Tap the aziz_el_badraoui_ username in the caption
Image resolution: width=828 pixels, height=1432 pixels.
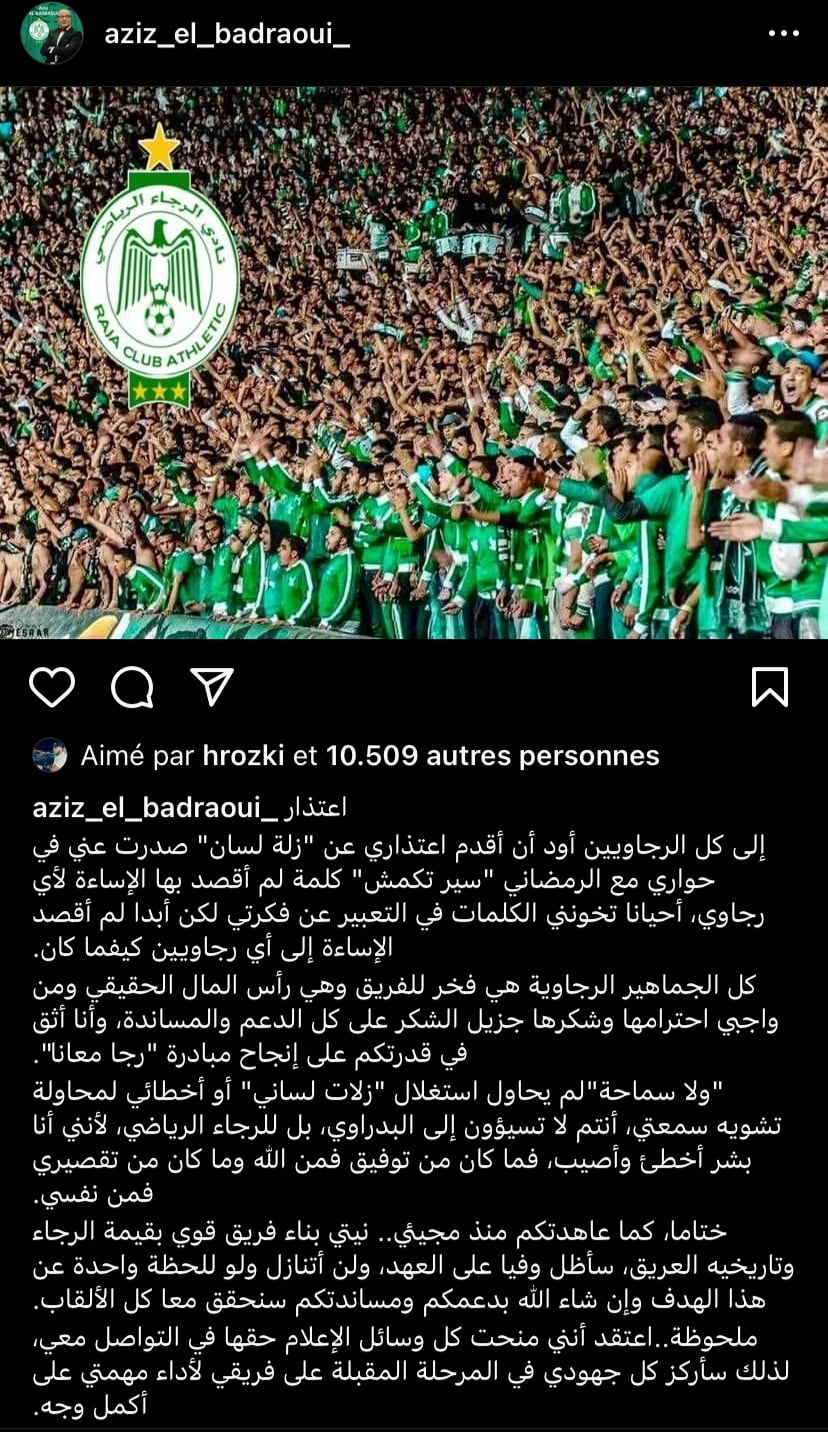(x=151, y=807)
